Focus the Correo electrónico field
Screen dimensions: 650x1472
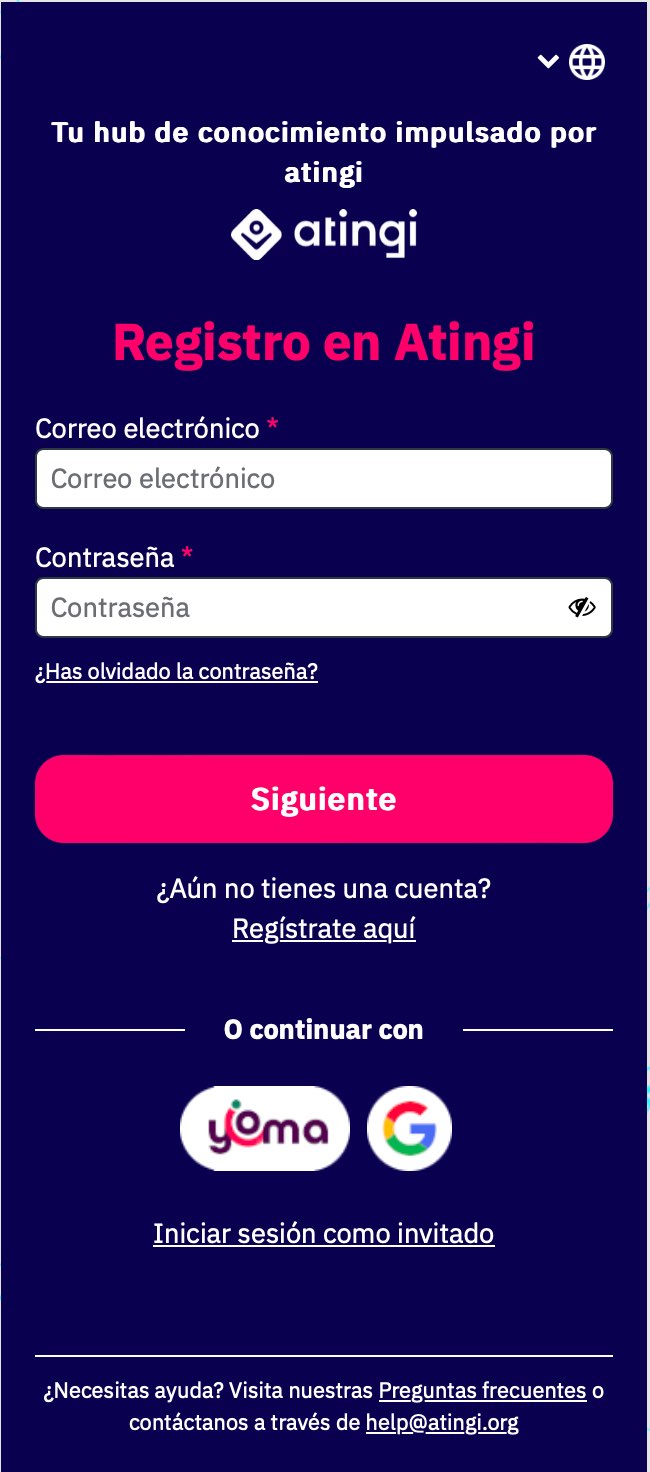click(x=324, y=478)
